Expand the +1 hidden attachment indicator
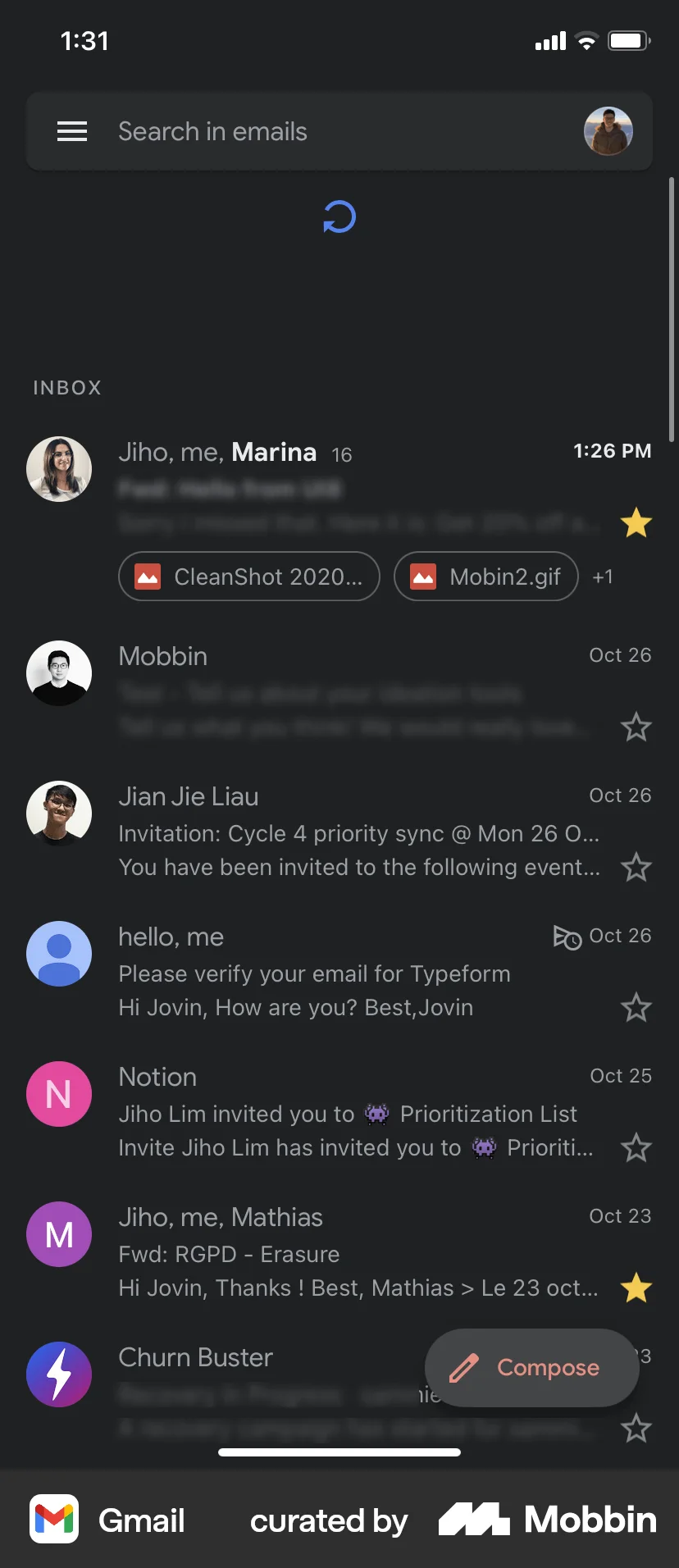The image size is (679, 1568). point(603,577)
